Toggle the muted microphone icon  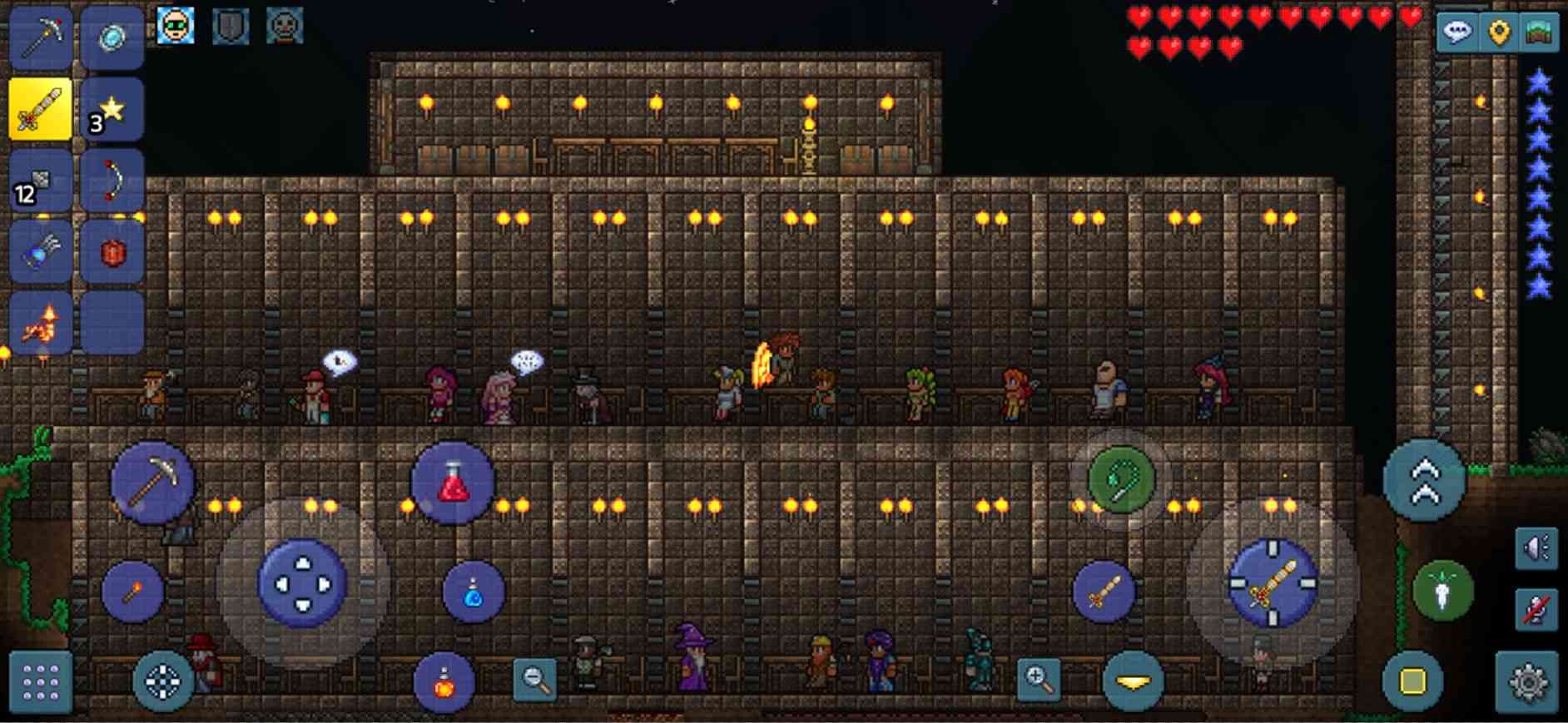tap(1536, 610)
